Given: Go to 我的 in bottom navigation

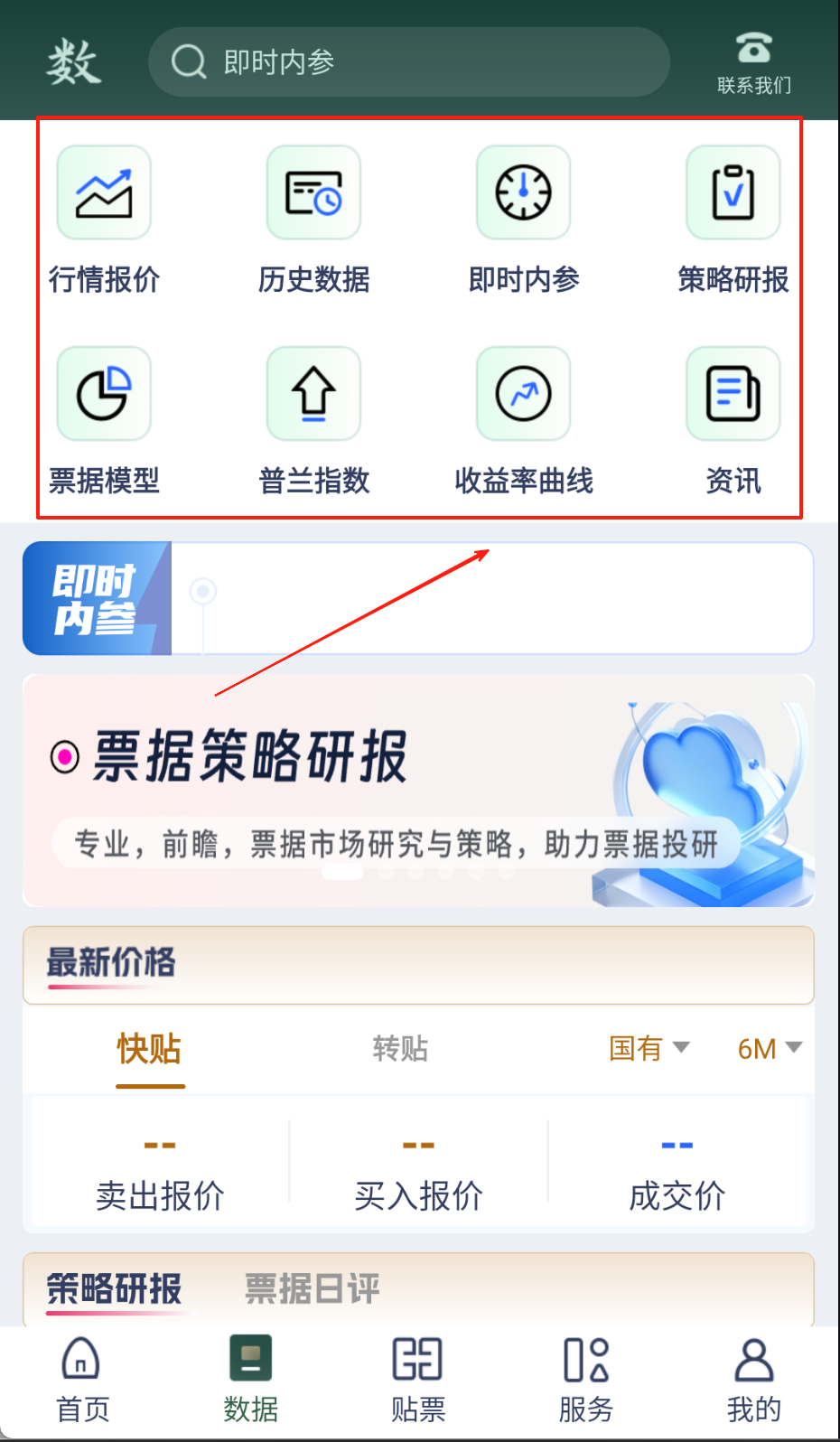Looking at the screenshot, I should (753, 1379).
